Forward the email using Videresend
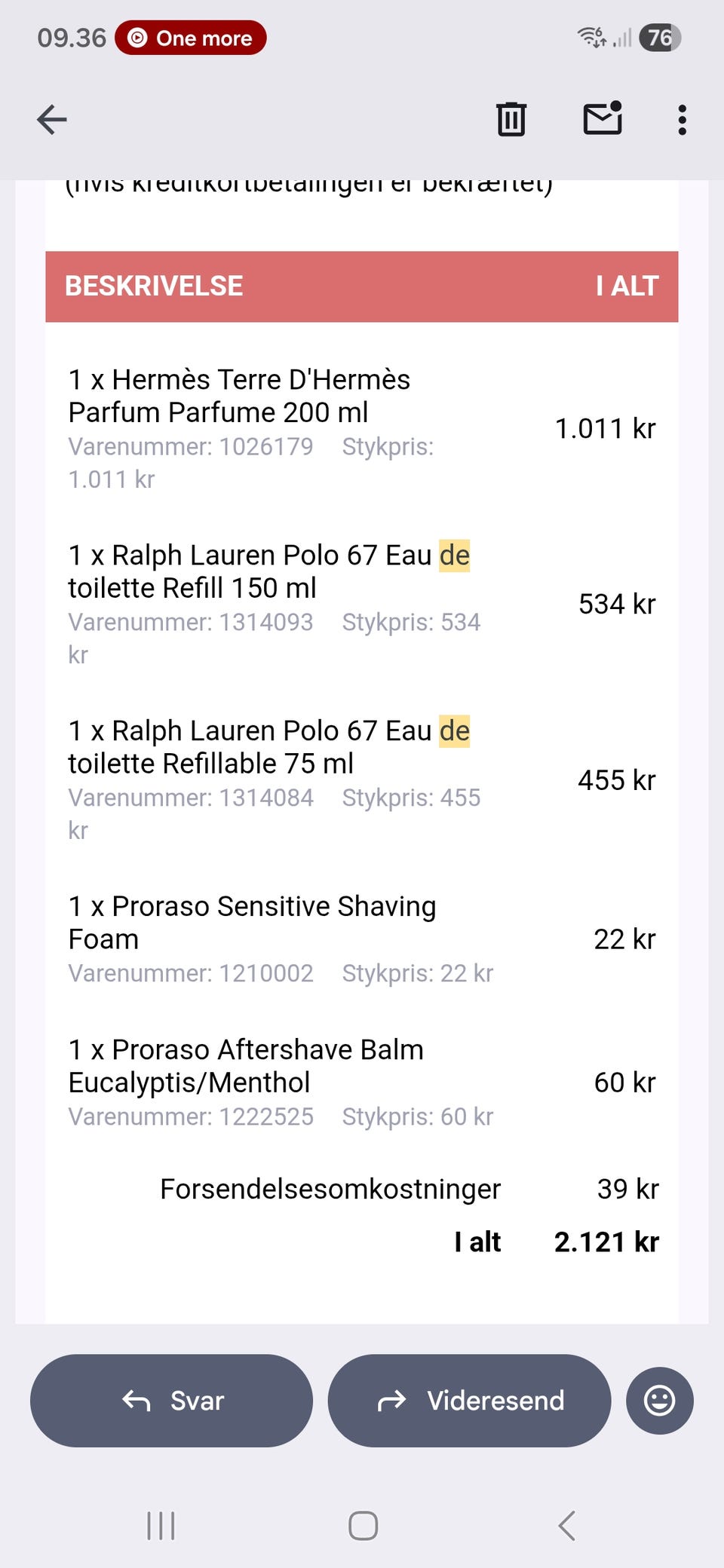The height and width of the screenshot is (1568, 724). [x=468, y=1400]
